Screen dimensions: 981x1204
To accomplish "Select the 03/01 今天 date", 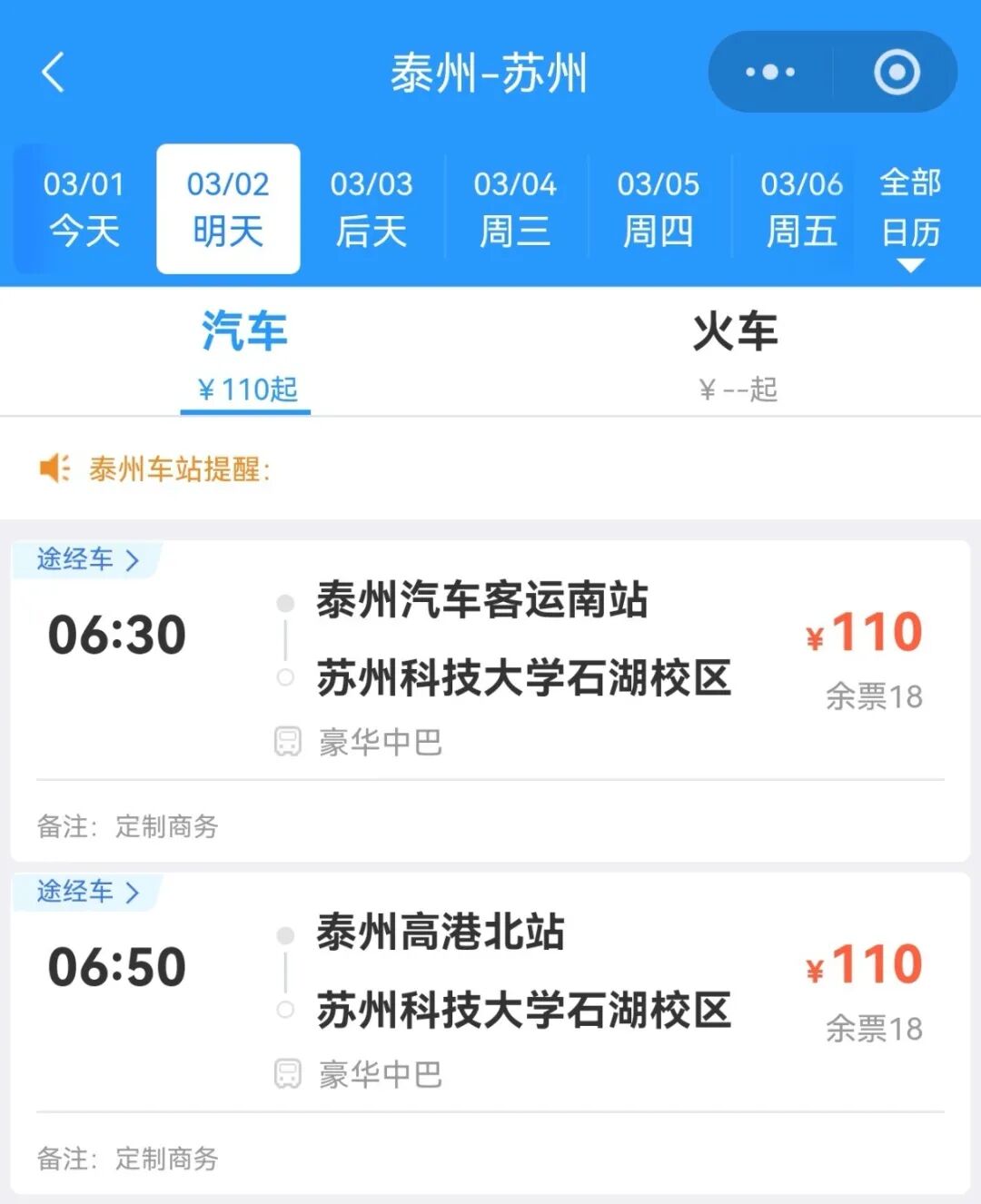I will pos(84,209).
